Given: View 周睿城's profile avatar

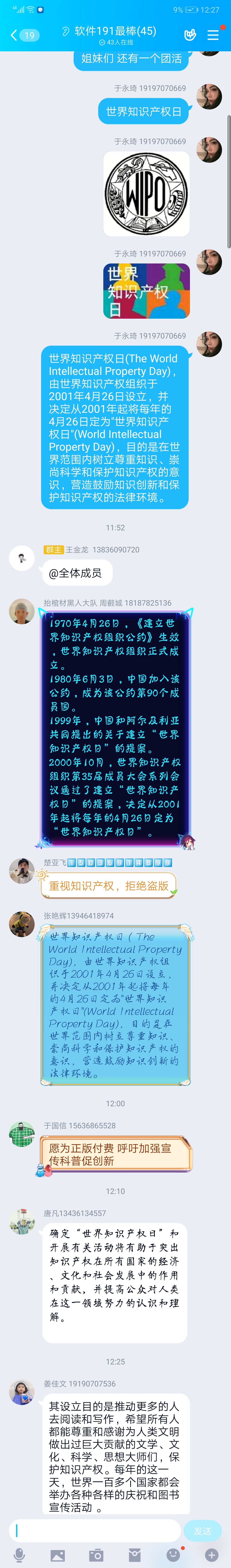Looking at the screenshot, I should pos(21,611).
